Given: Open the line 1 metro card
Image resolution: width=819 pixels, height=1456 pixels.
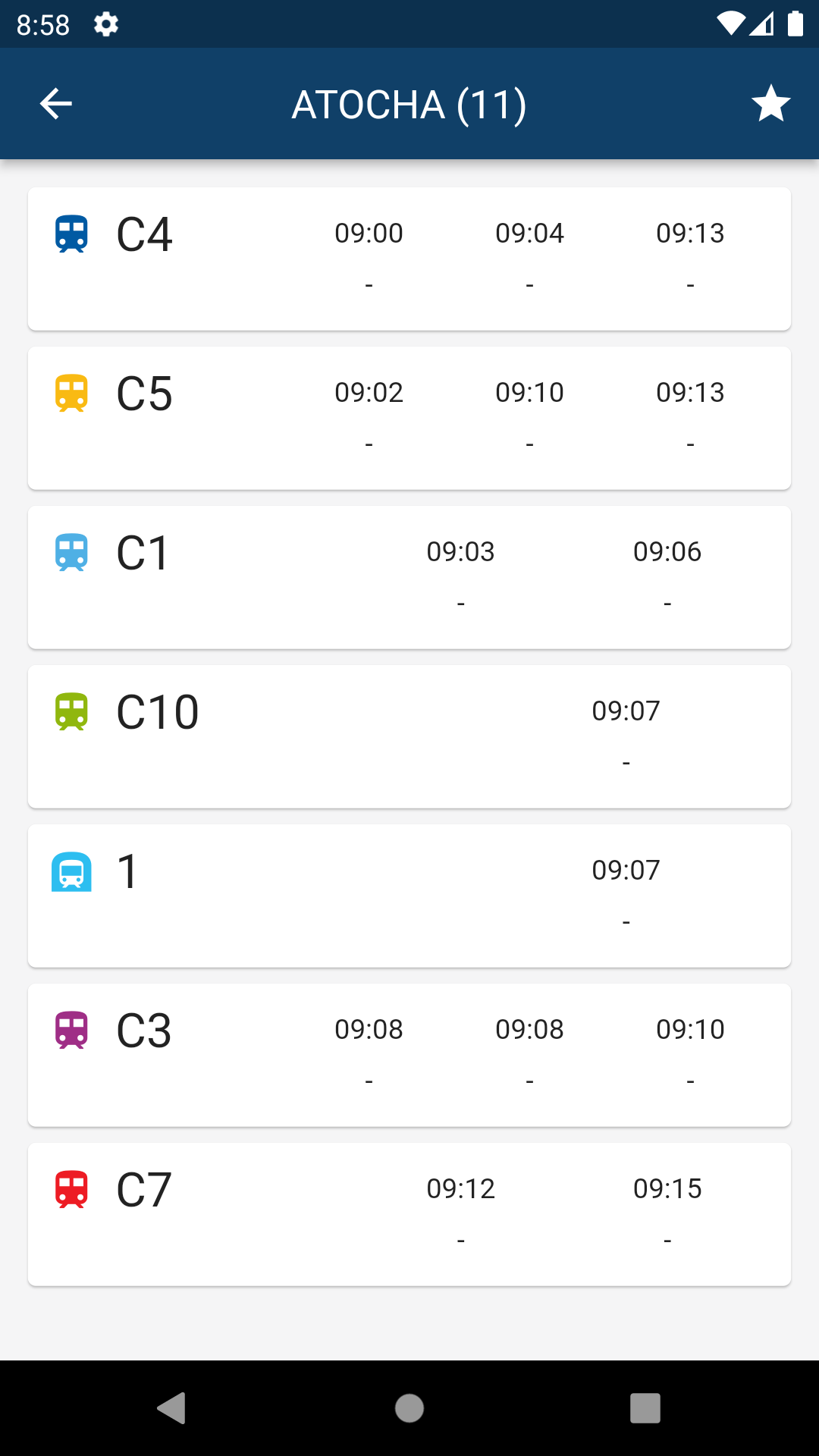Looking at the screenshot, I should click(x=409, y=896).
